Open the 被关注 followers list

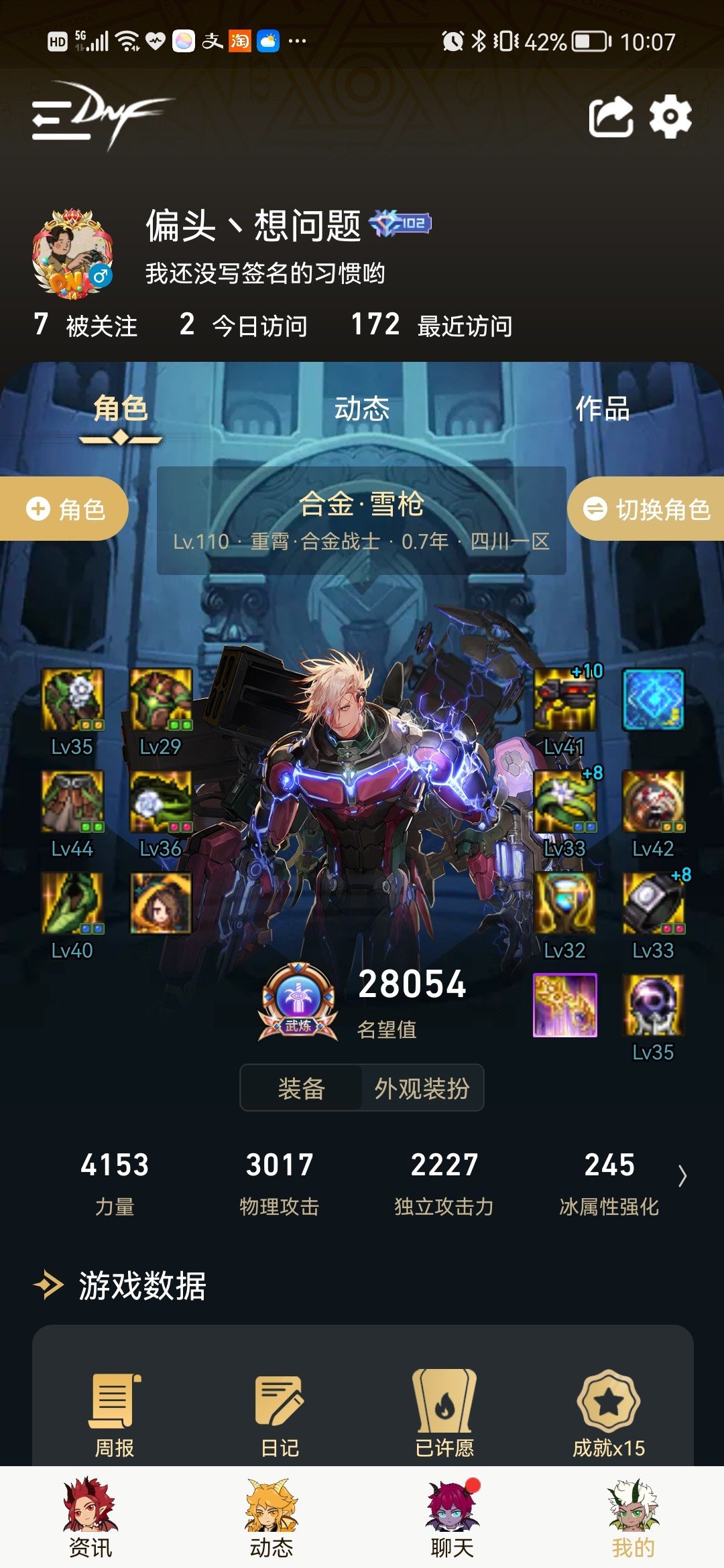pyautogui.click(x=86, y=326)
